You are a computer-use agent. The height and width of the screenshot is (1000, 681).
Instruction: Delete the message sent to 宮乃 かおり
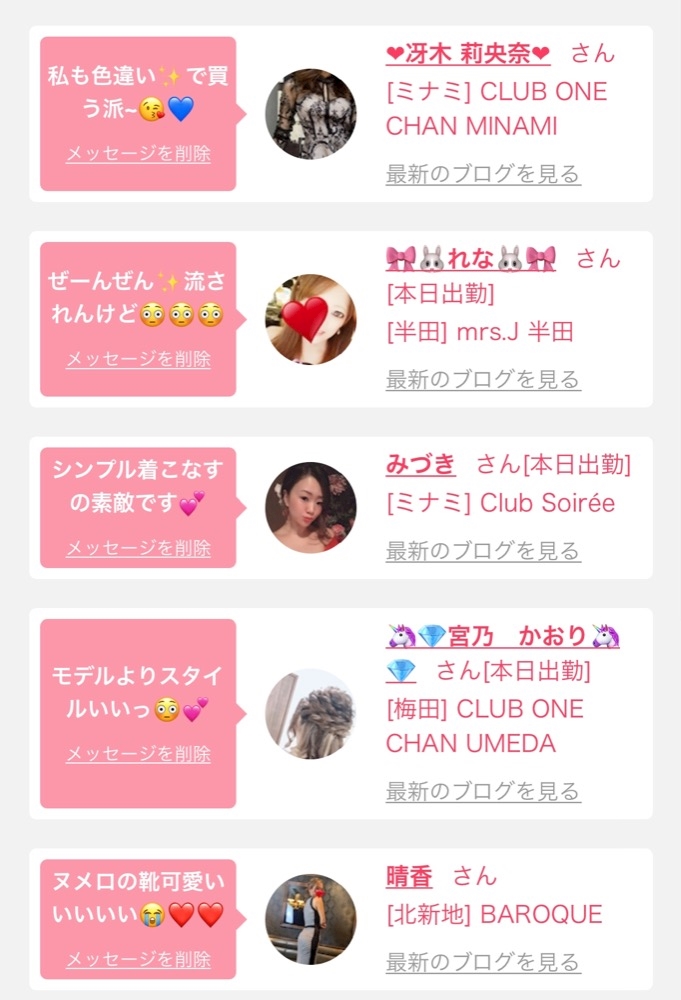[x=138, y=754]
